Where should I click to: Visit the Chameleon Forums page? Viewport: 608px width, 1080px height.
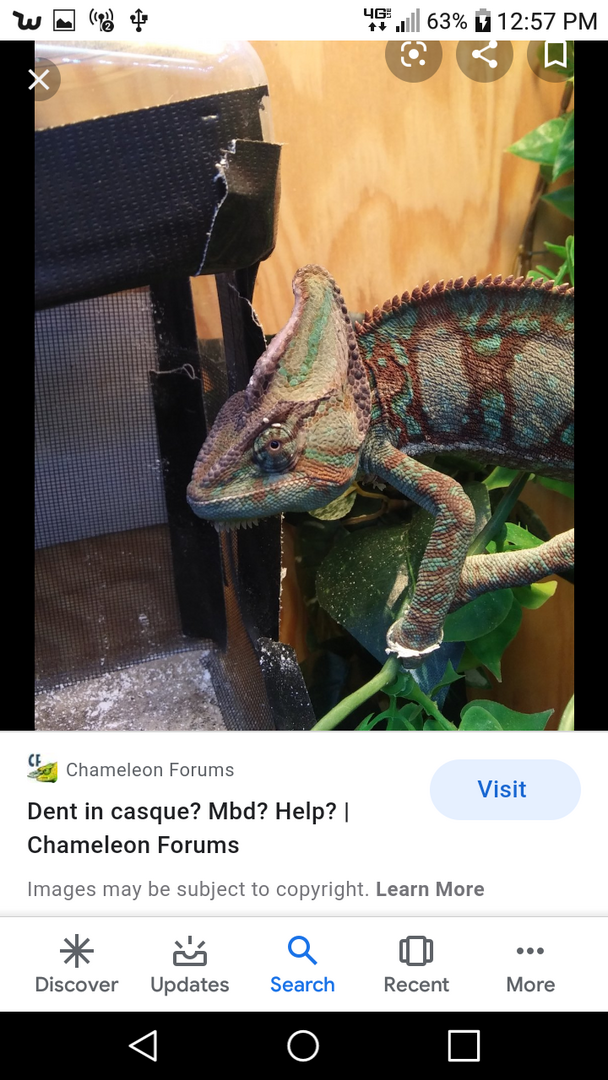click(x=504, y=790)
